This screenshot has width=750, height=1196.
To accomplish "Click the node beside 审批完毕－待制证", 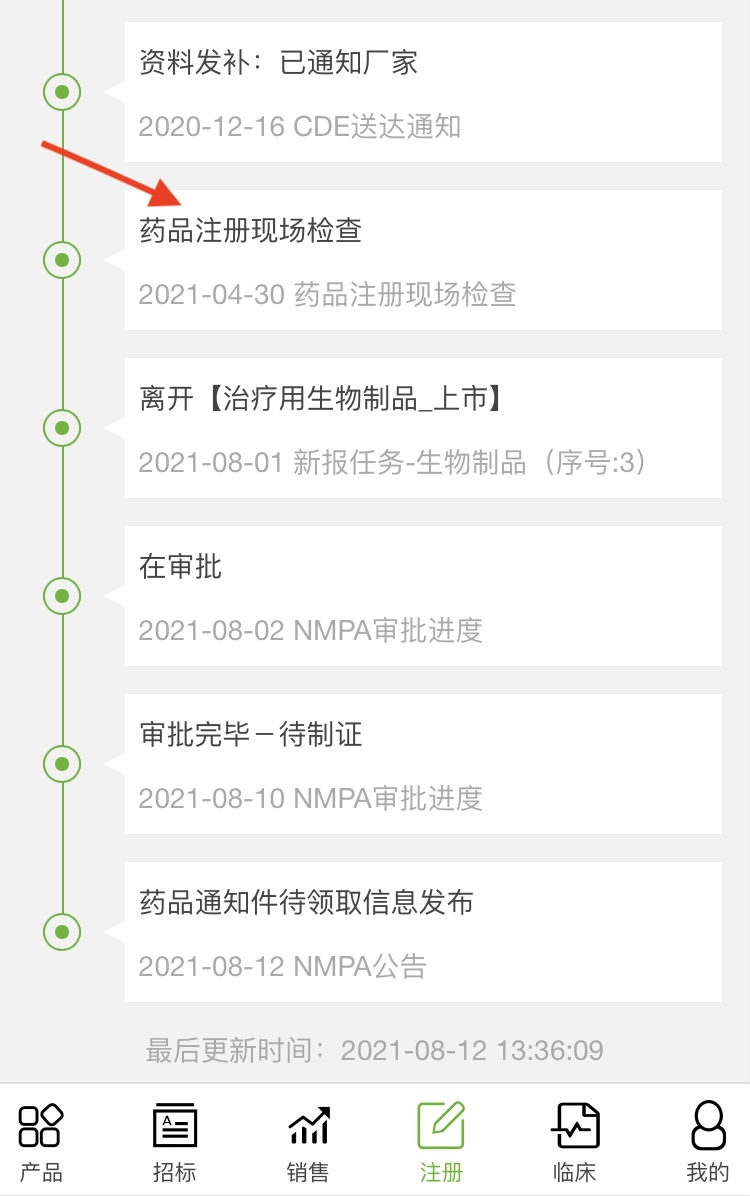I will pyautogui.click(x=62, y=763).
